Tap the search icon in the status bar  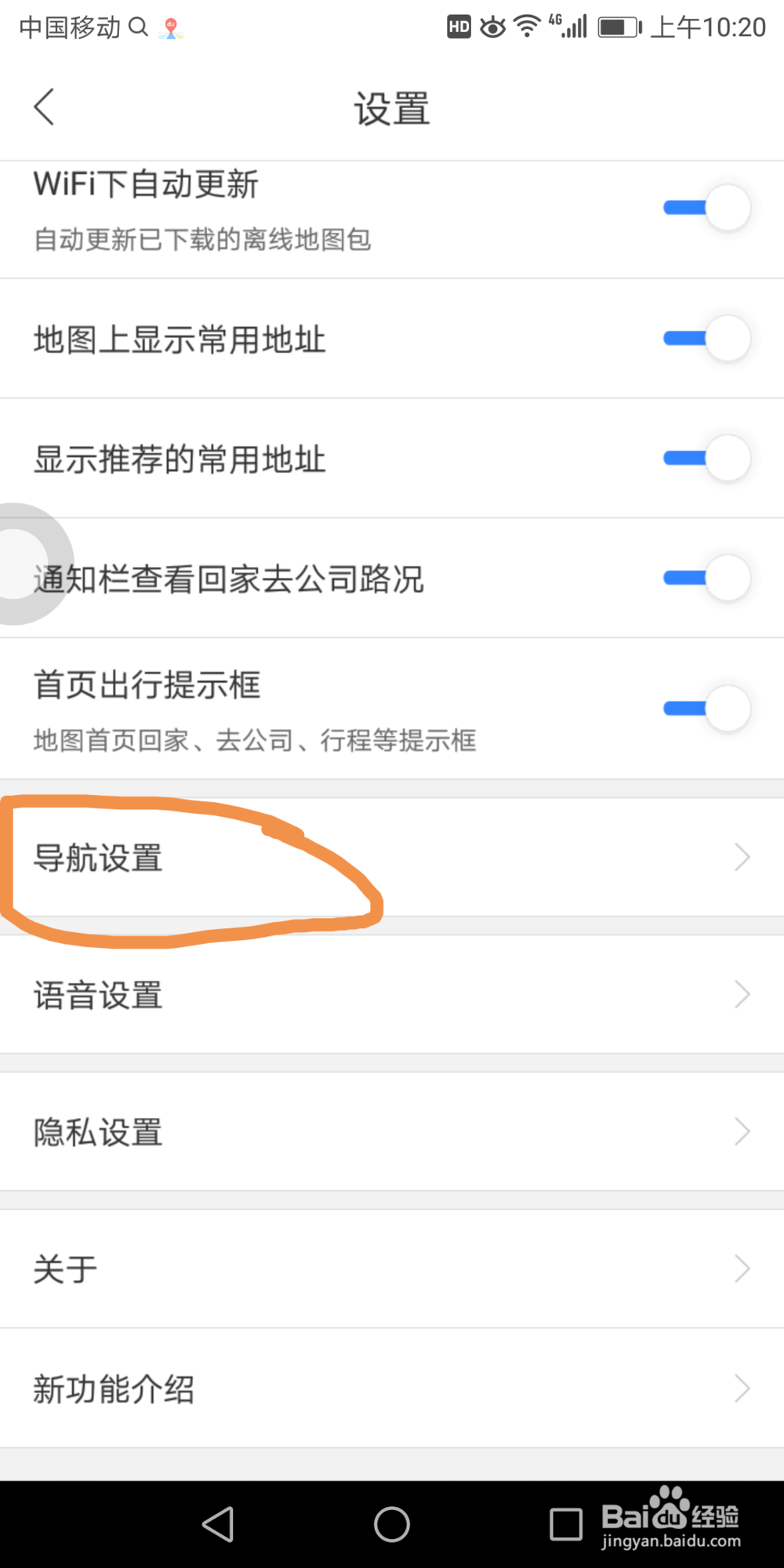coord(140,26)
